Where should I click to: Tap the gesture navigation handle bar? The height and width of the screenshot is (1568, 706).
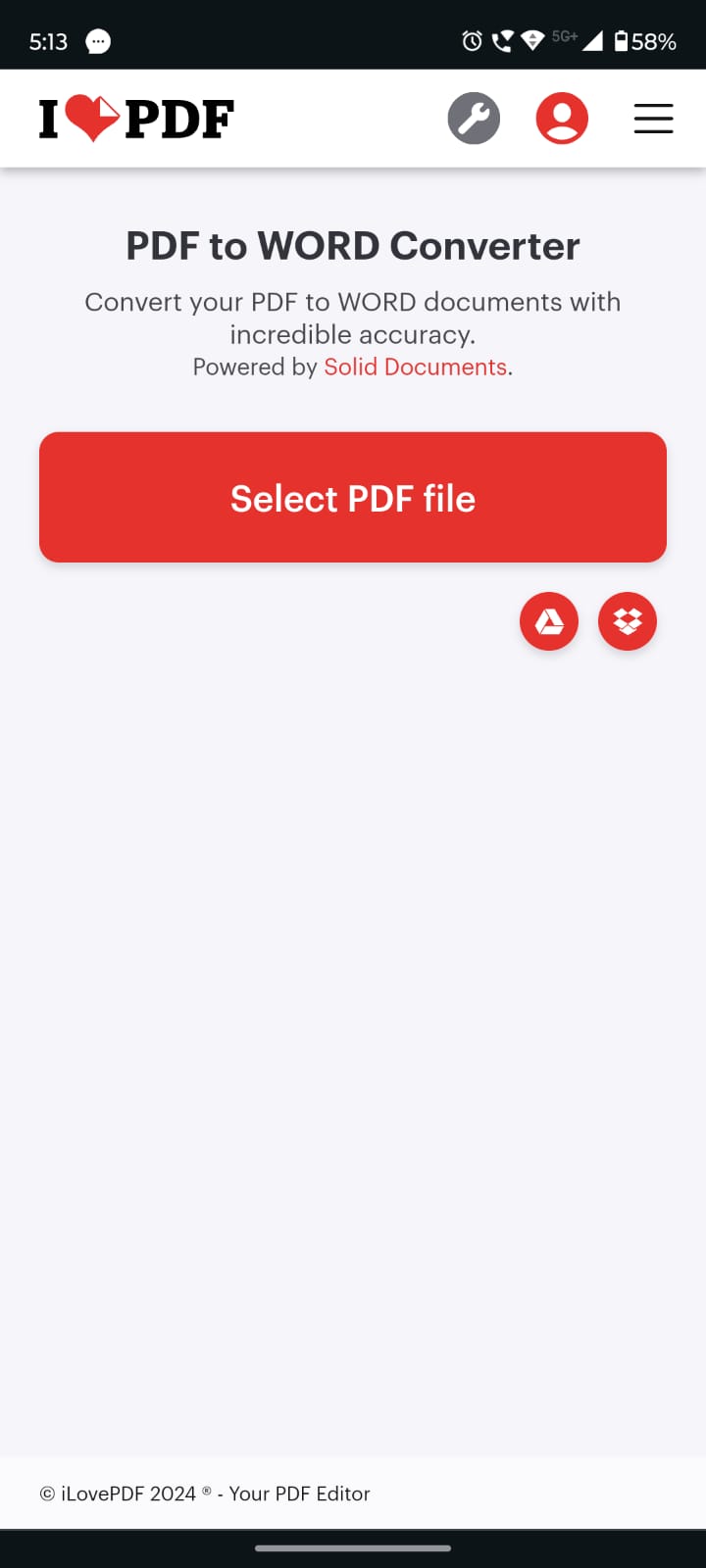click(353, 1548)
